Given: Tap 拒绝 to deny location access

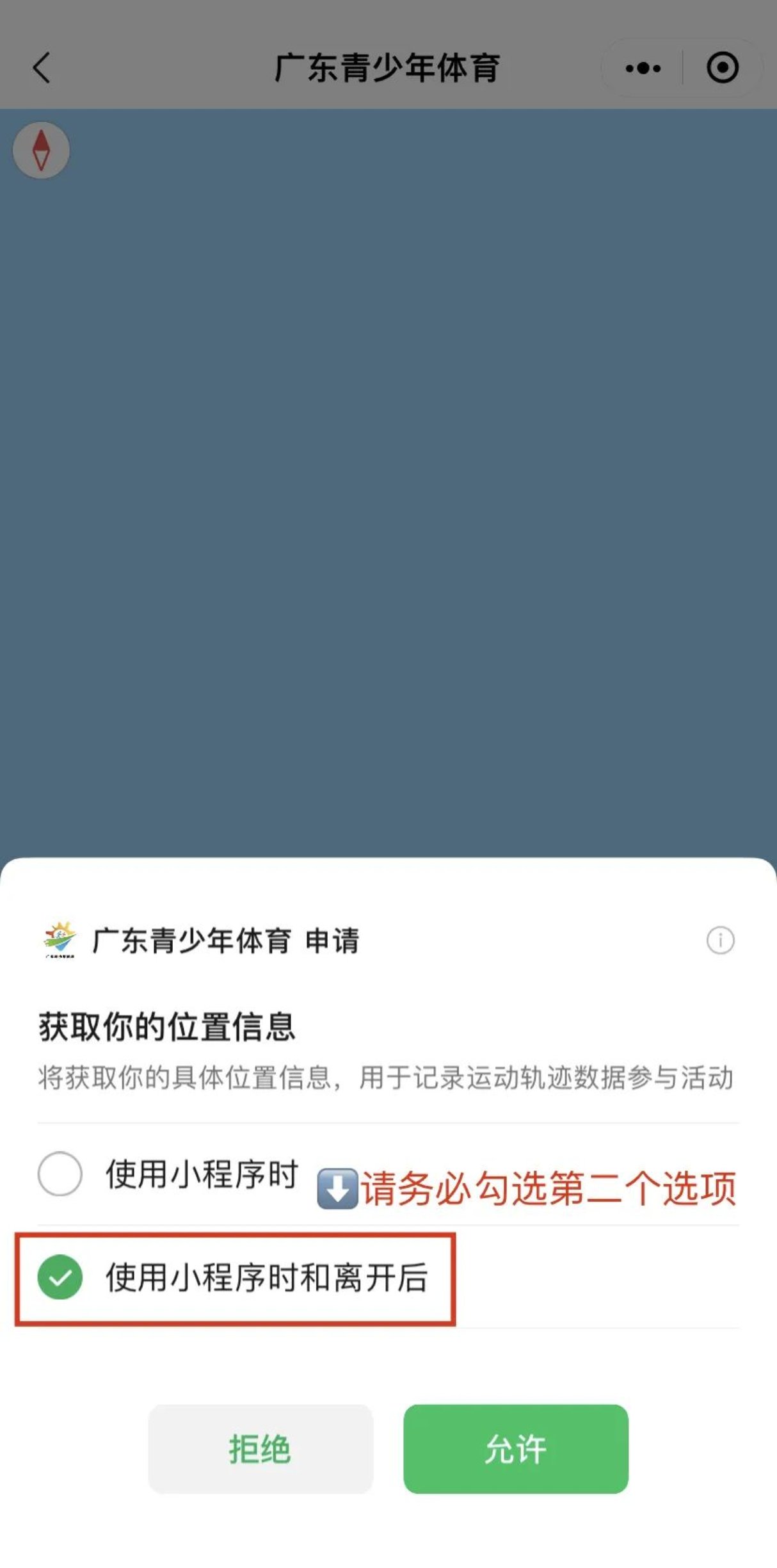Looking at the screenshot, I should point(260,1449).
